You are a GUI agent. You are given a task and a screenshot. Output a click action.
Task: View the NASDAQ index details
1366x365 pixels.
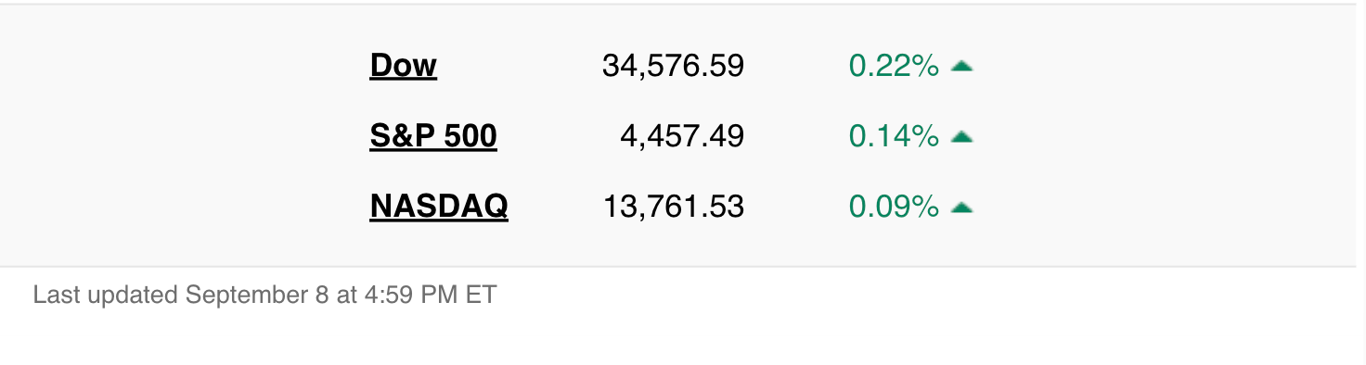[x=439, y=207]
